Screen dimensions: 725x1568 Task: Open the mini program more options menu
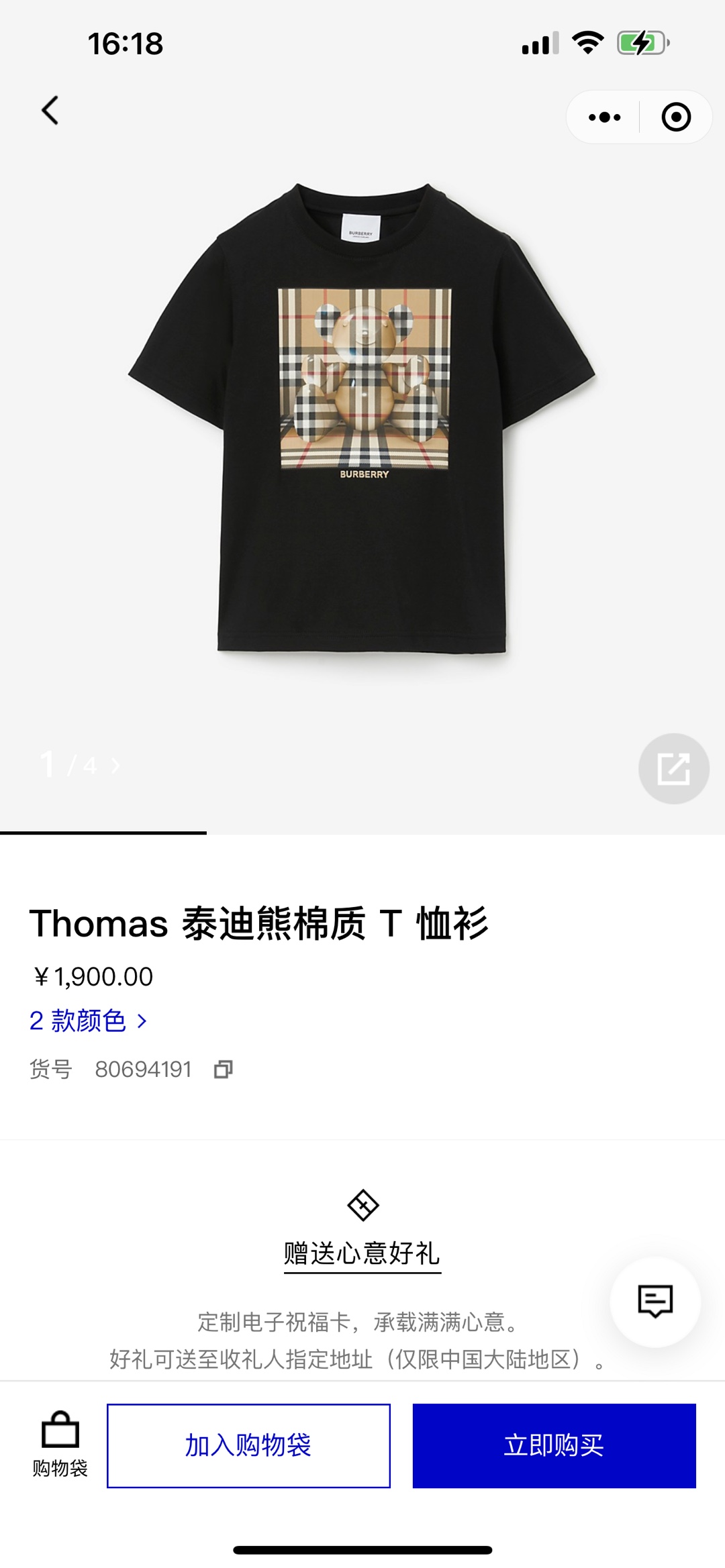(604, 117)
